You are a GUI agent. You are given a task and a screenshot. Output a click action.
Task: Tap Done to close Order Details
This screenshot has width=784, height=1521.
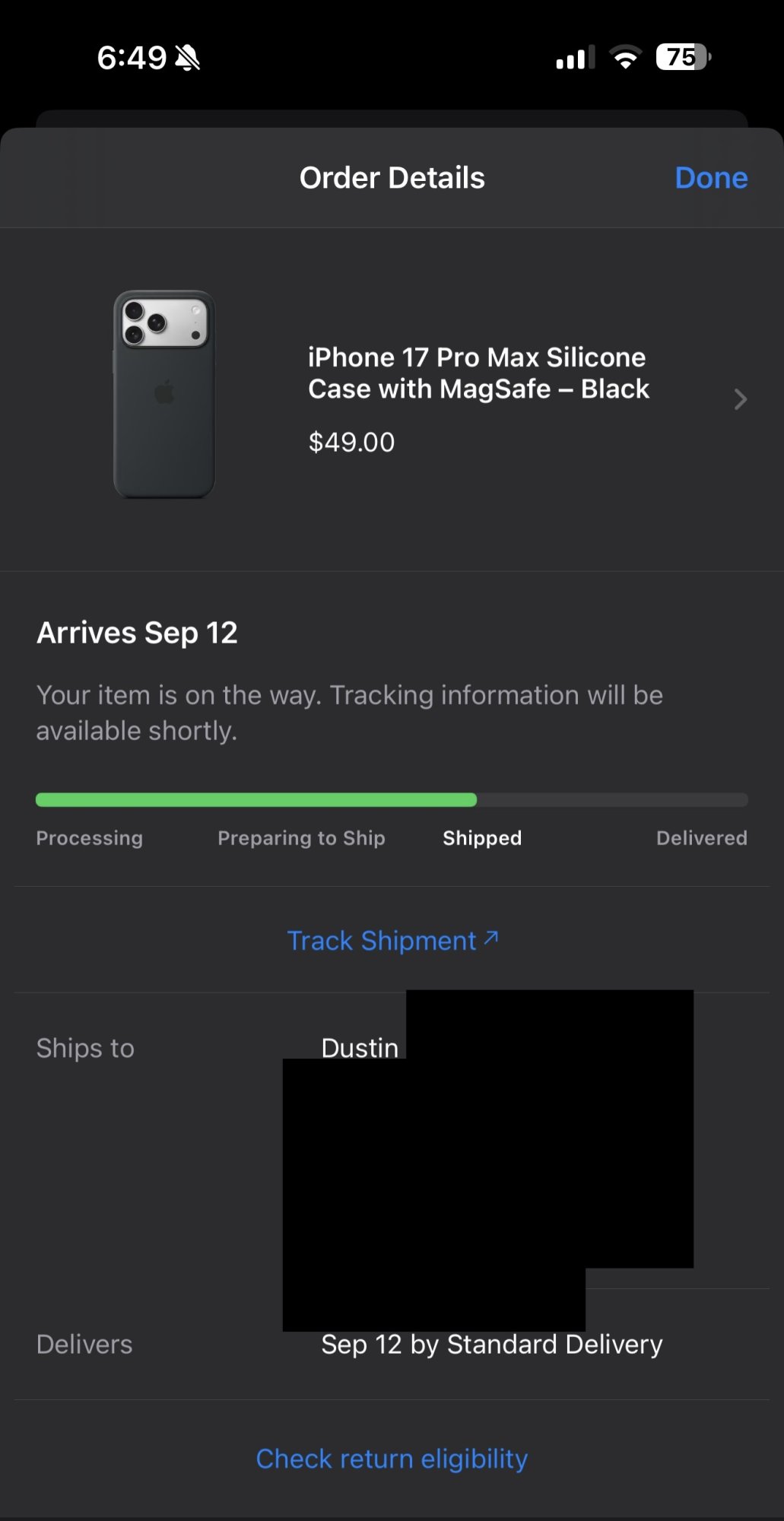pos(711,178)
